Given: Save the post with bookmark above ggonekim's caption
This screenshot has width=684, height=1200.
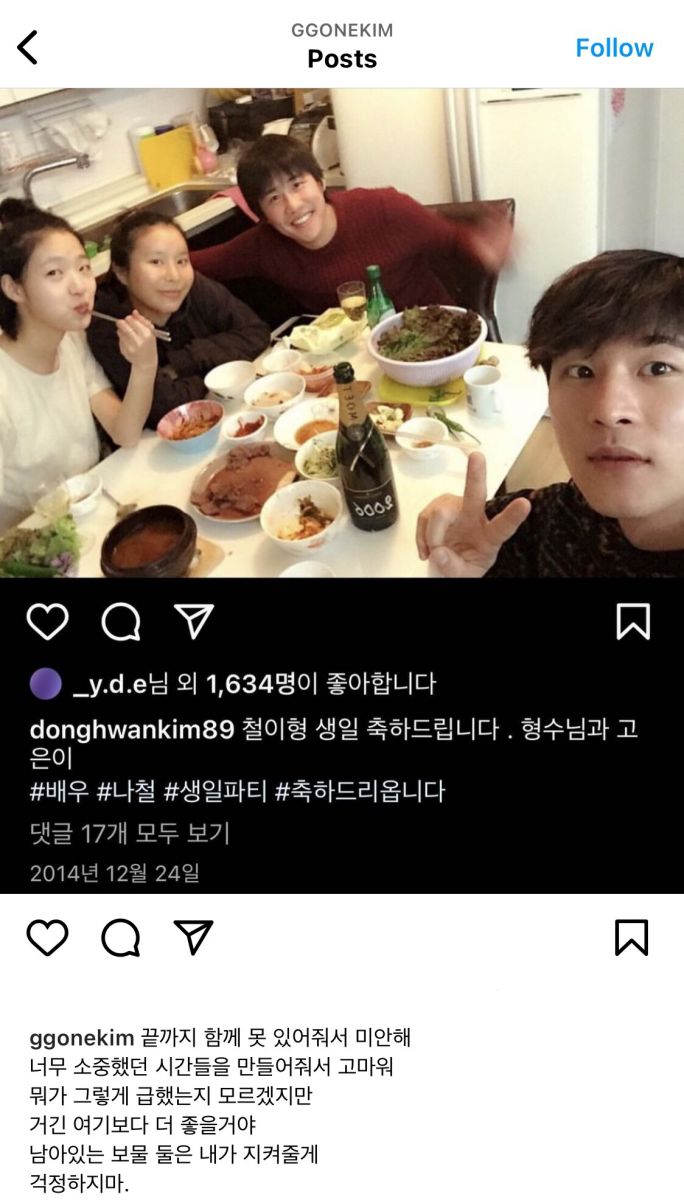Looking at the screenshot, I should point(632,937).
